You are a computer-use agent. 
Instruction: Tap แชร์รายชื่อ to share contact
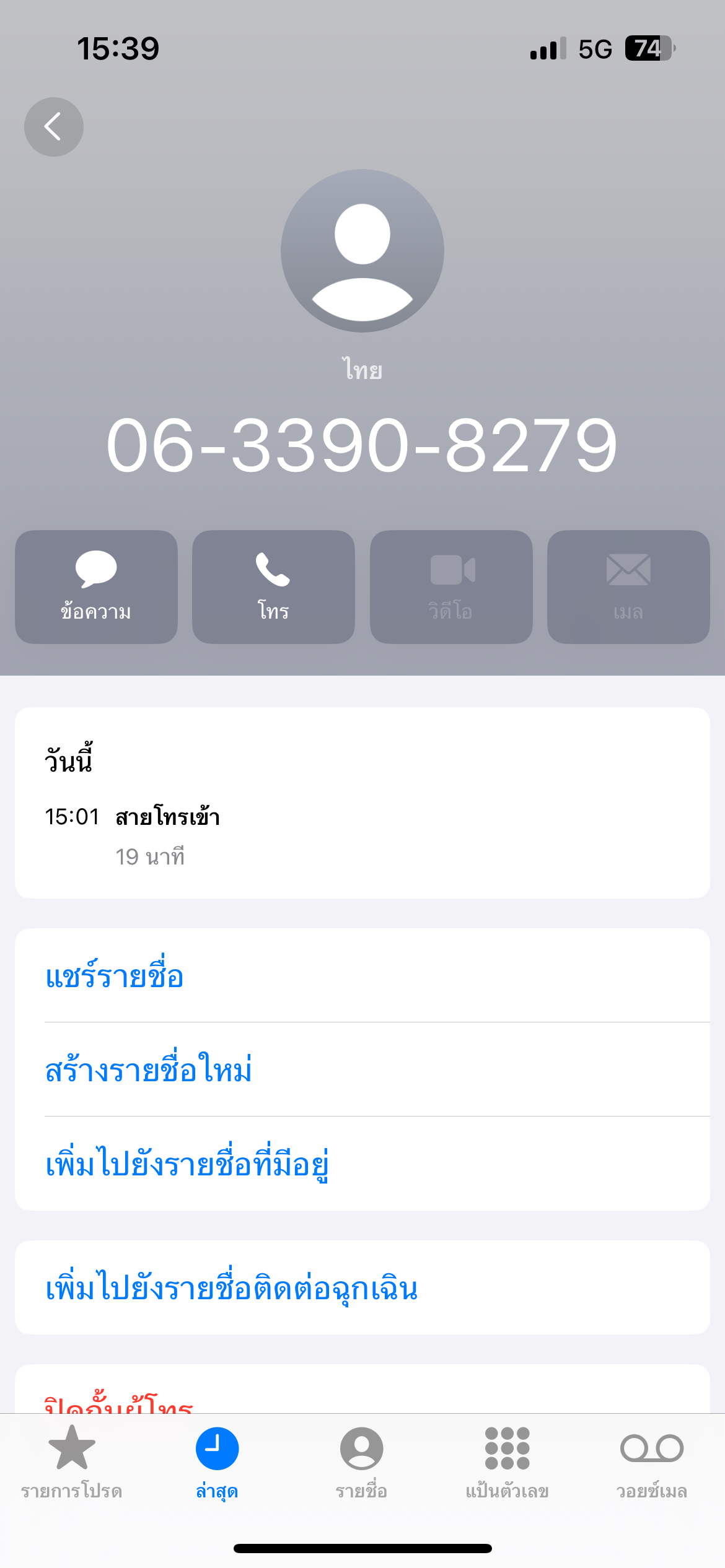362,975
